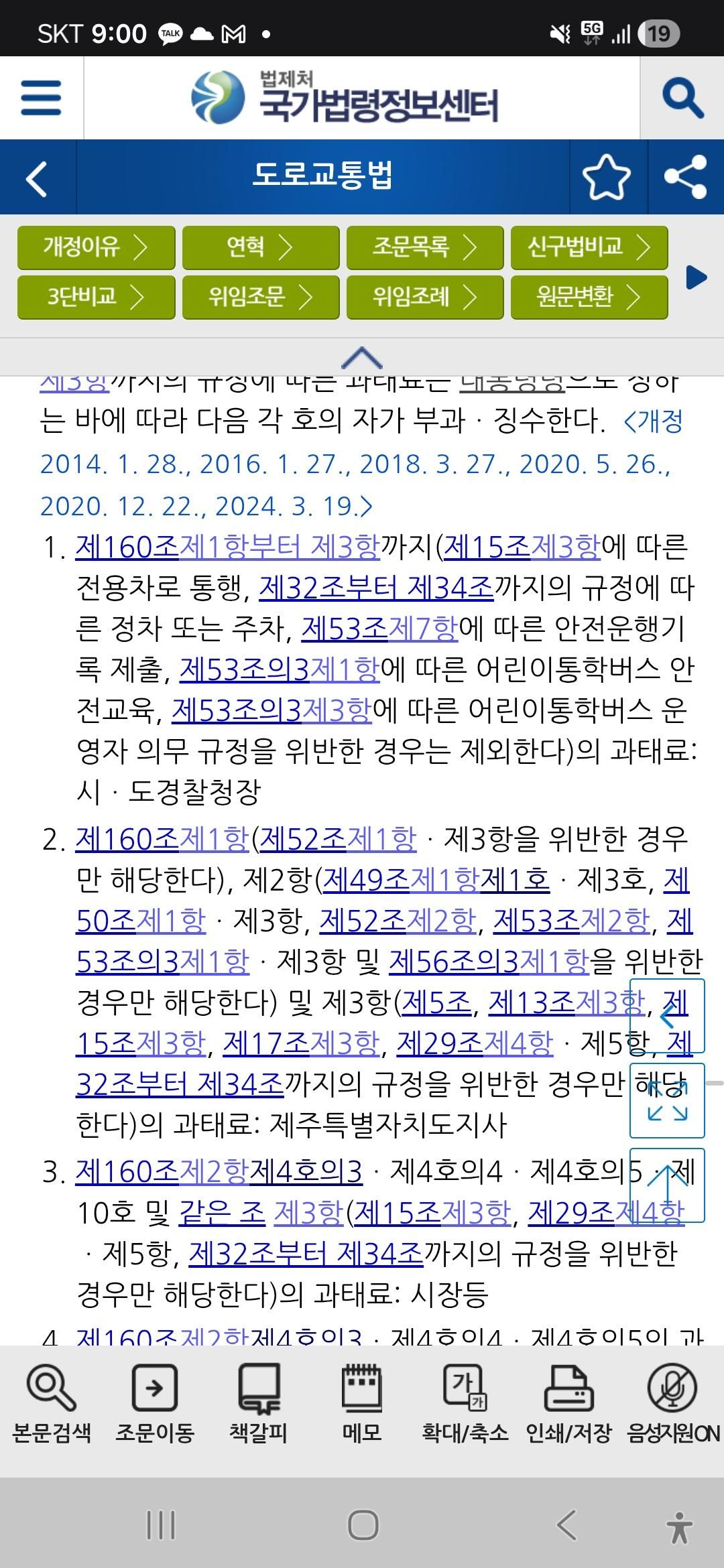Select 원문변환

point(589,296)
